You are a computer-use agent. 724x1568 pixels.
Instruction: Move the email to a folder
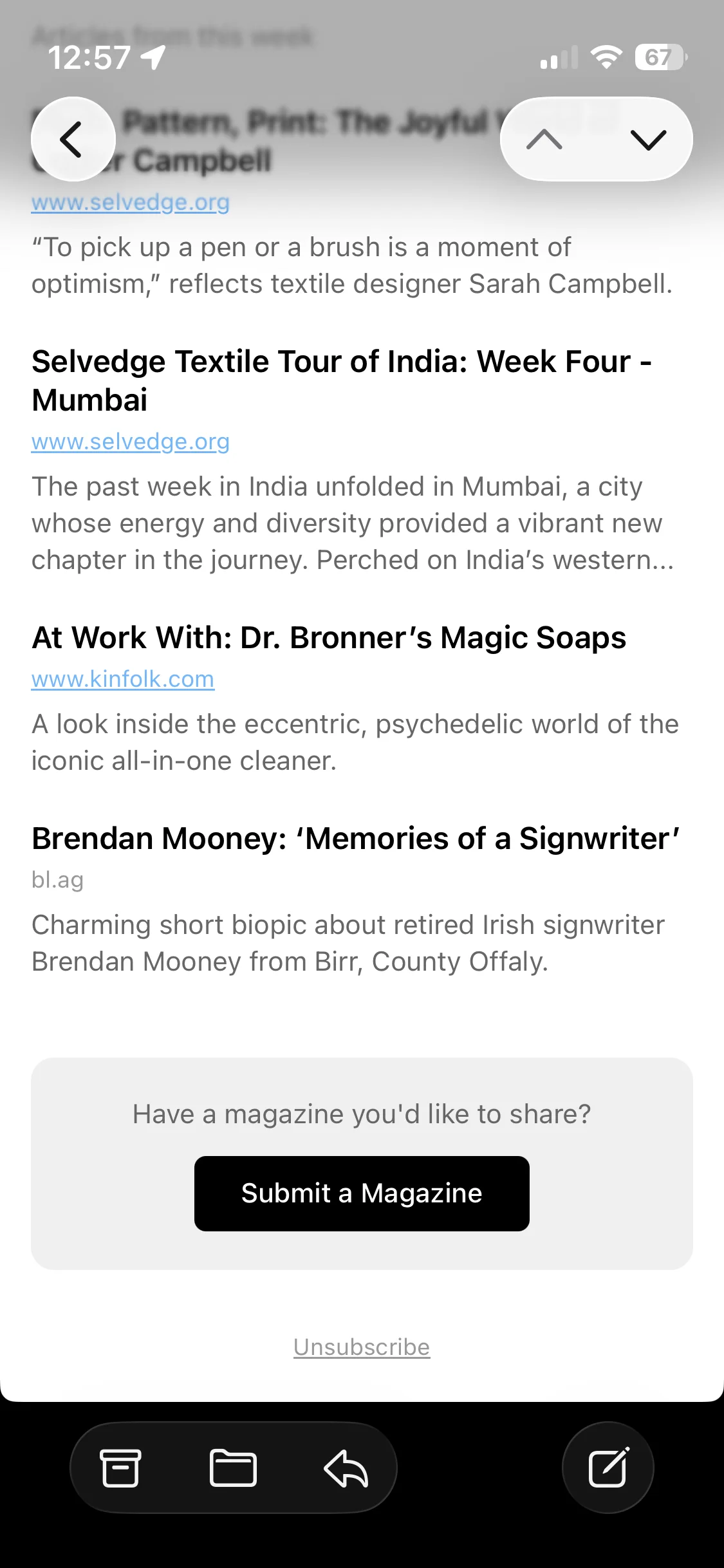[232, 1468]
